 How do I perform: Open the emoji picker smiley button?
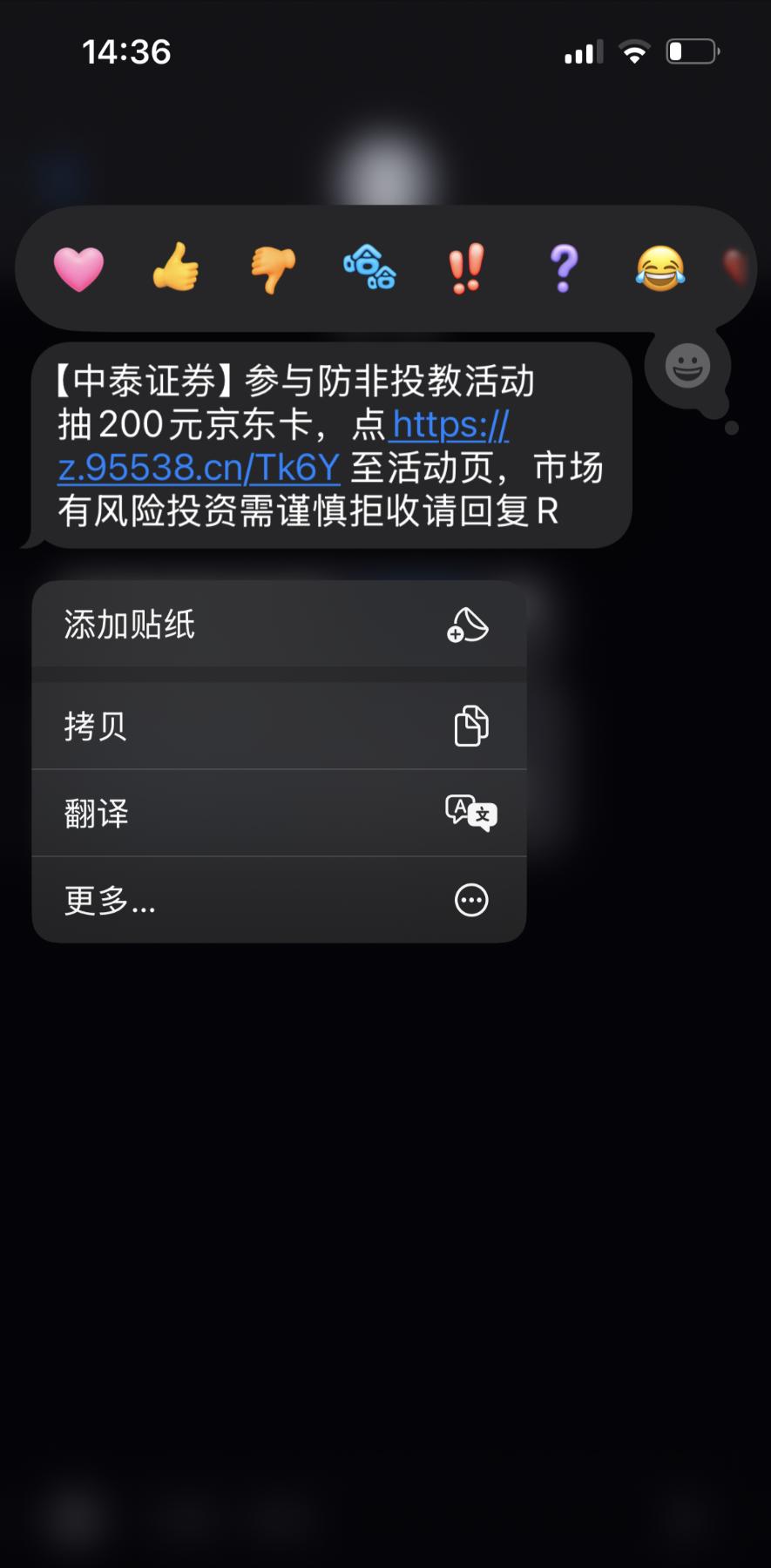click(687, 366)
